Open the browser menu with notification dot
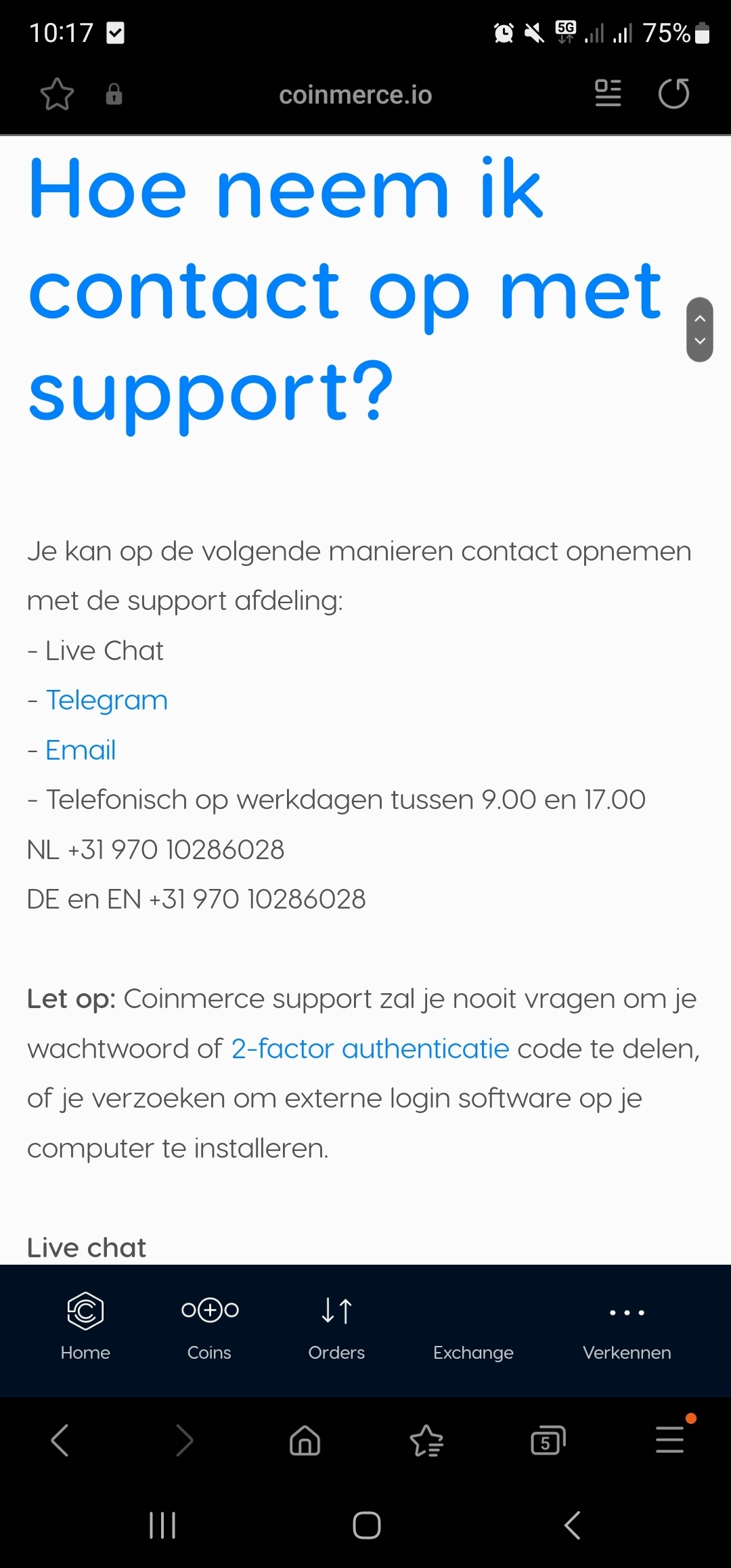 point(669,1440)
